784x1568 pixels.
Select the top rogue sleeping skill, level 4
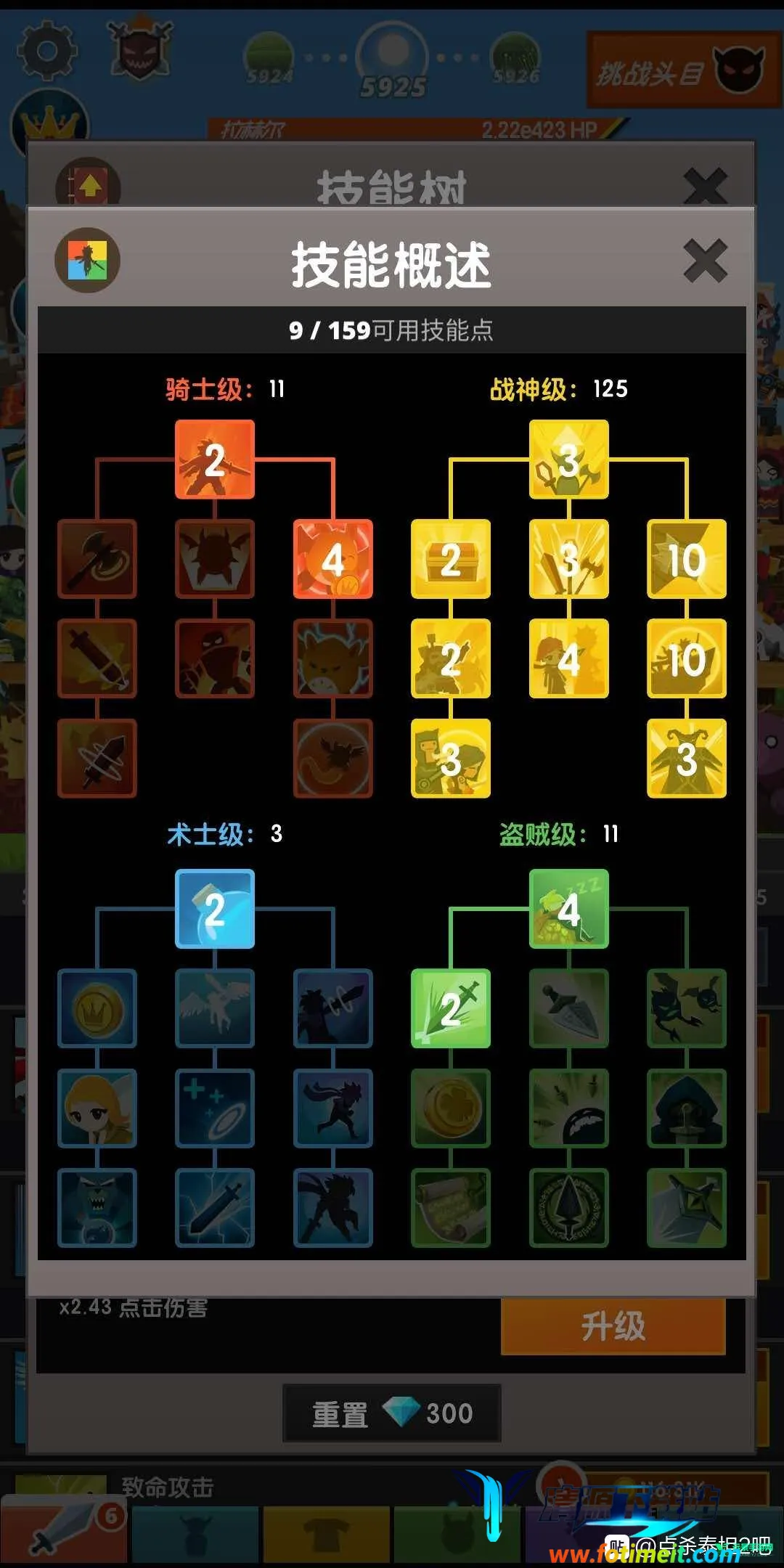pos(569,909)
